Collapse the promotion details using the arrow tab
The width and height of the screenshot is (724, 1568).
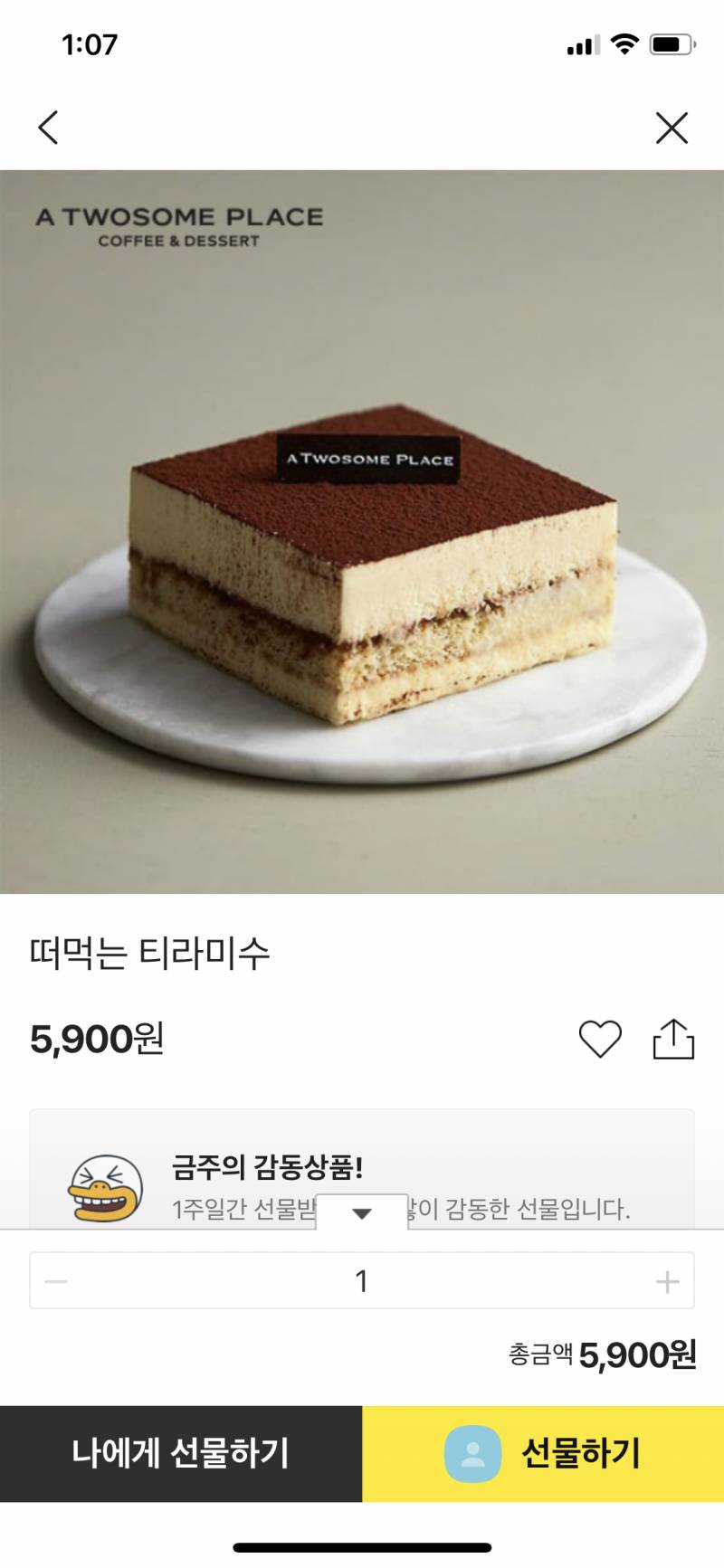pos(362,1213)
